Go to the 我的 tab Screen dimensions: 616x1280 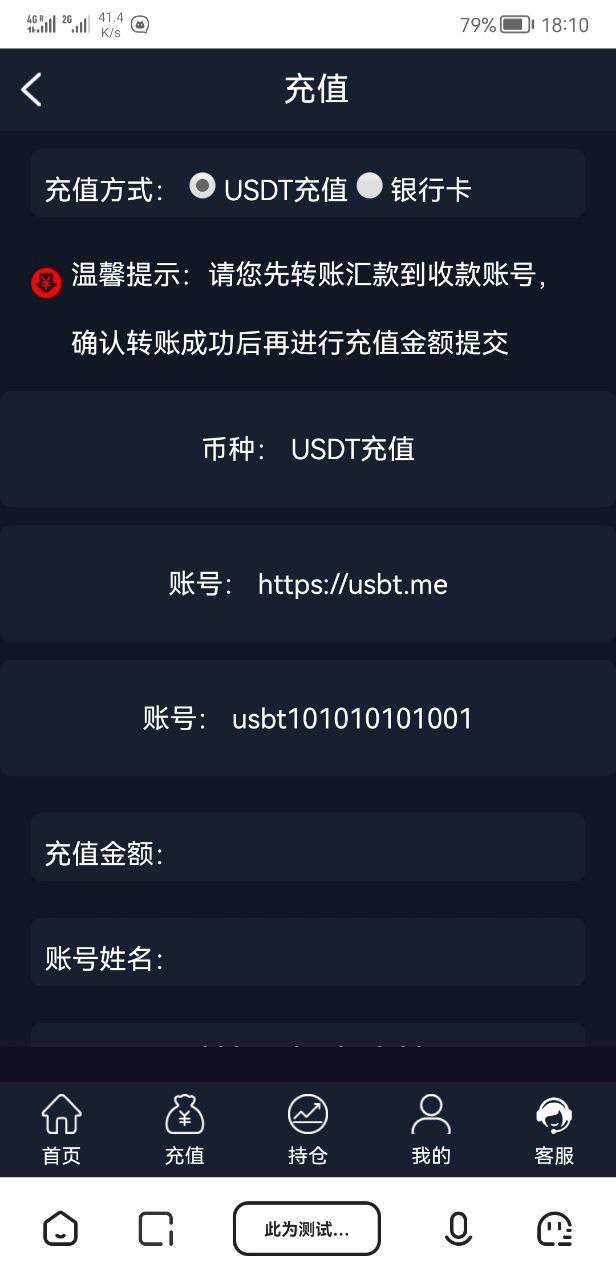[x=431, y=1130]
